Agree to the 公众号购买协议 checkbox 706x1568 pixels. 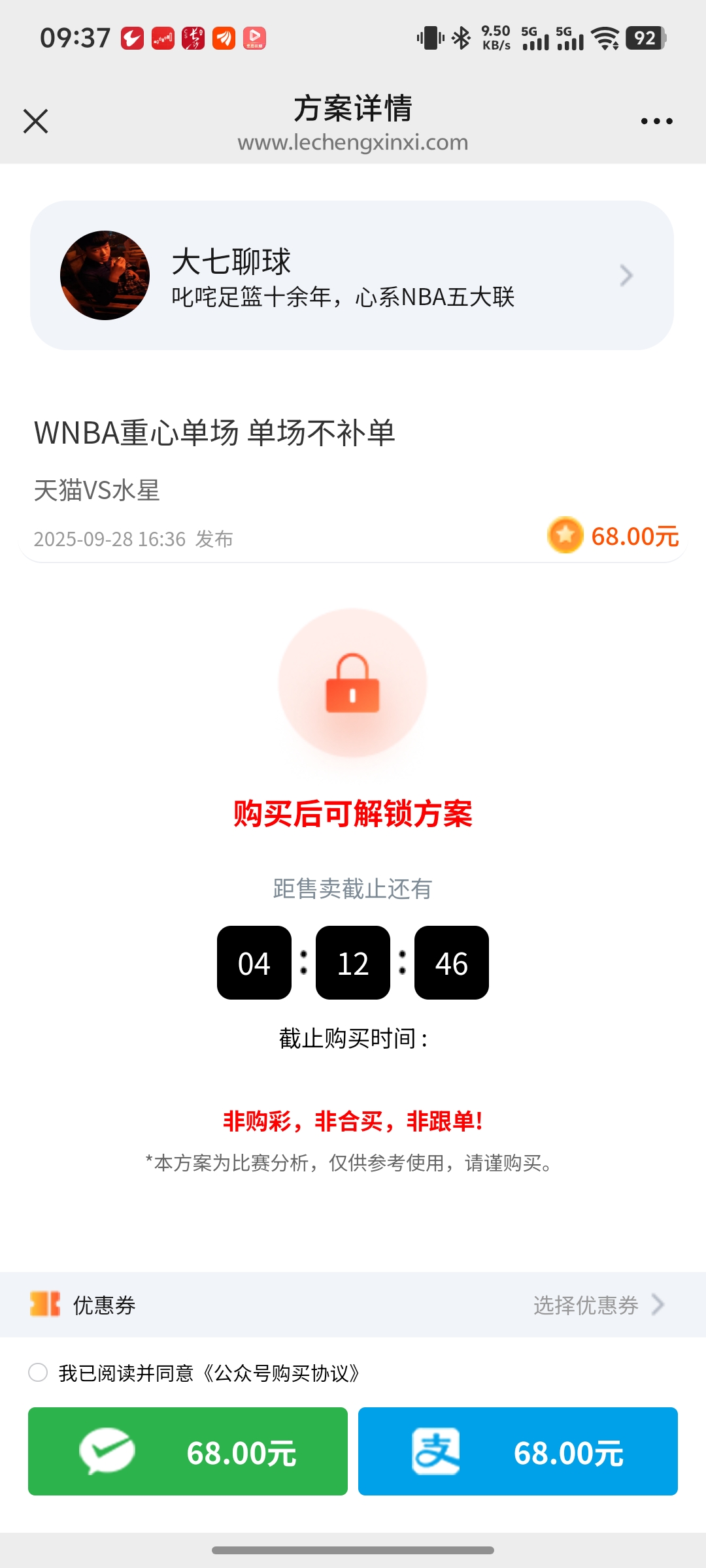point(38,1373)
